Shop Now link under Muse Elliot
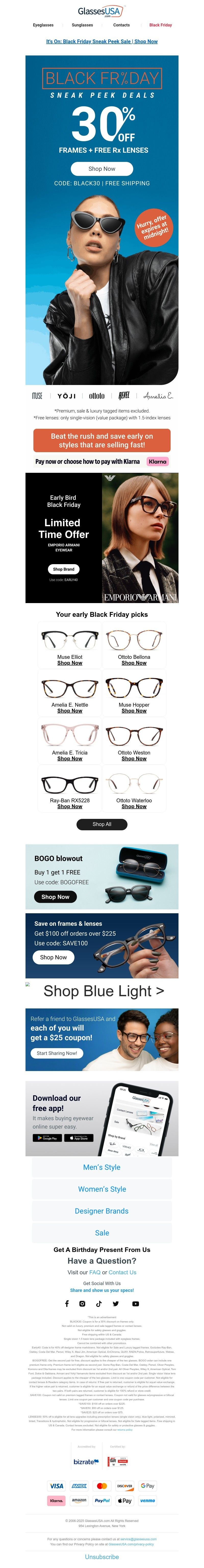 pos(70,663)
